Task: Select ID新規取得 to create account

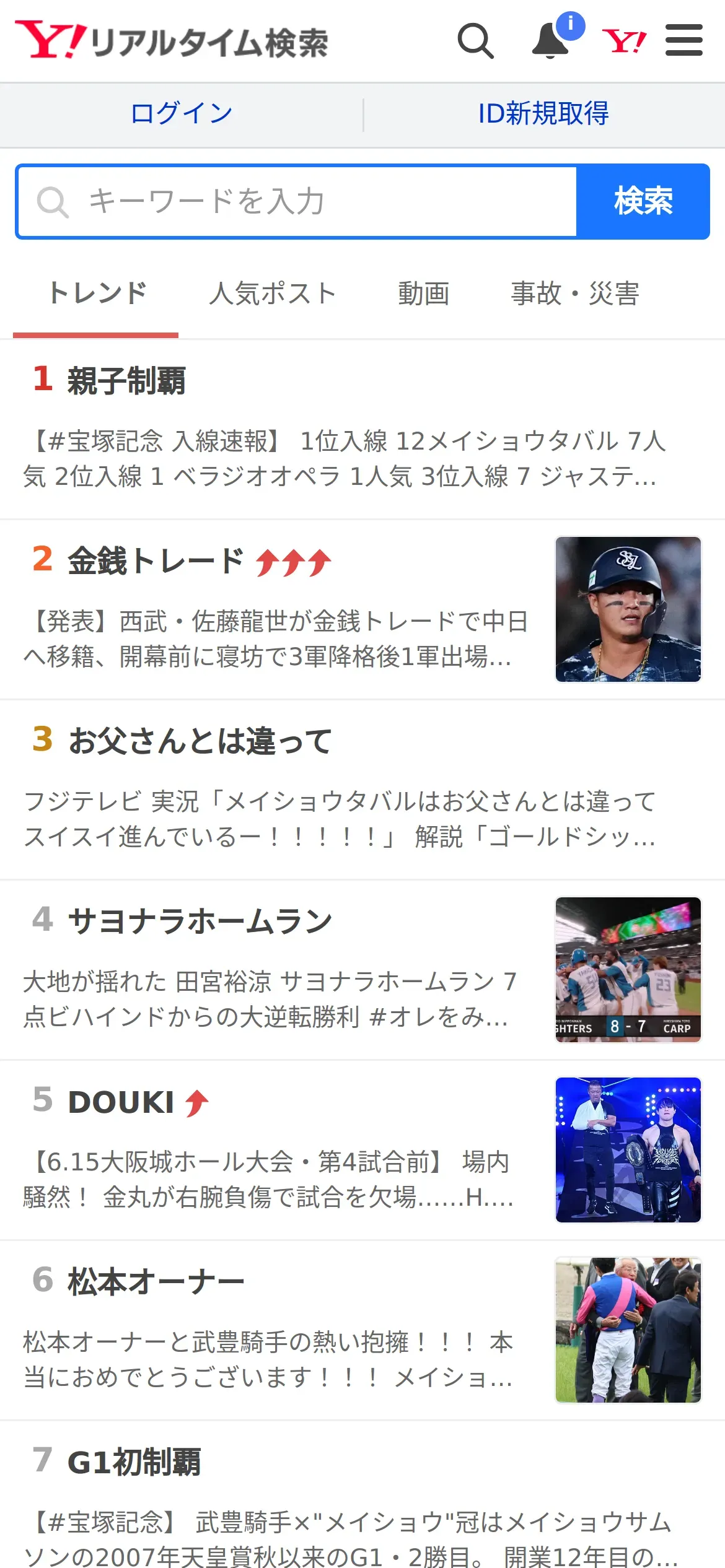Action: pos(543,114)
